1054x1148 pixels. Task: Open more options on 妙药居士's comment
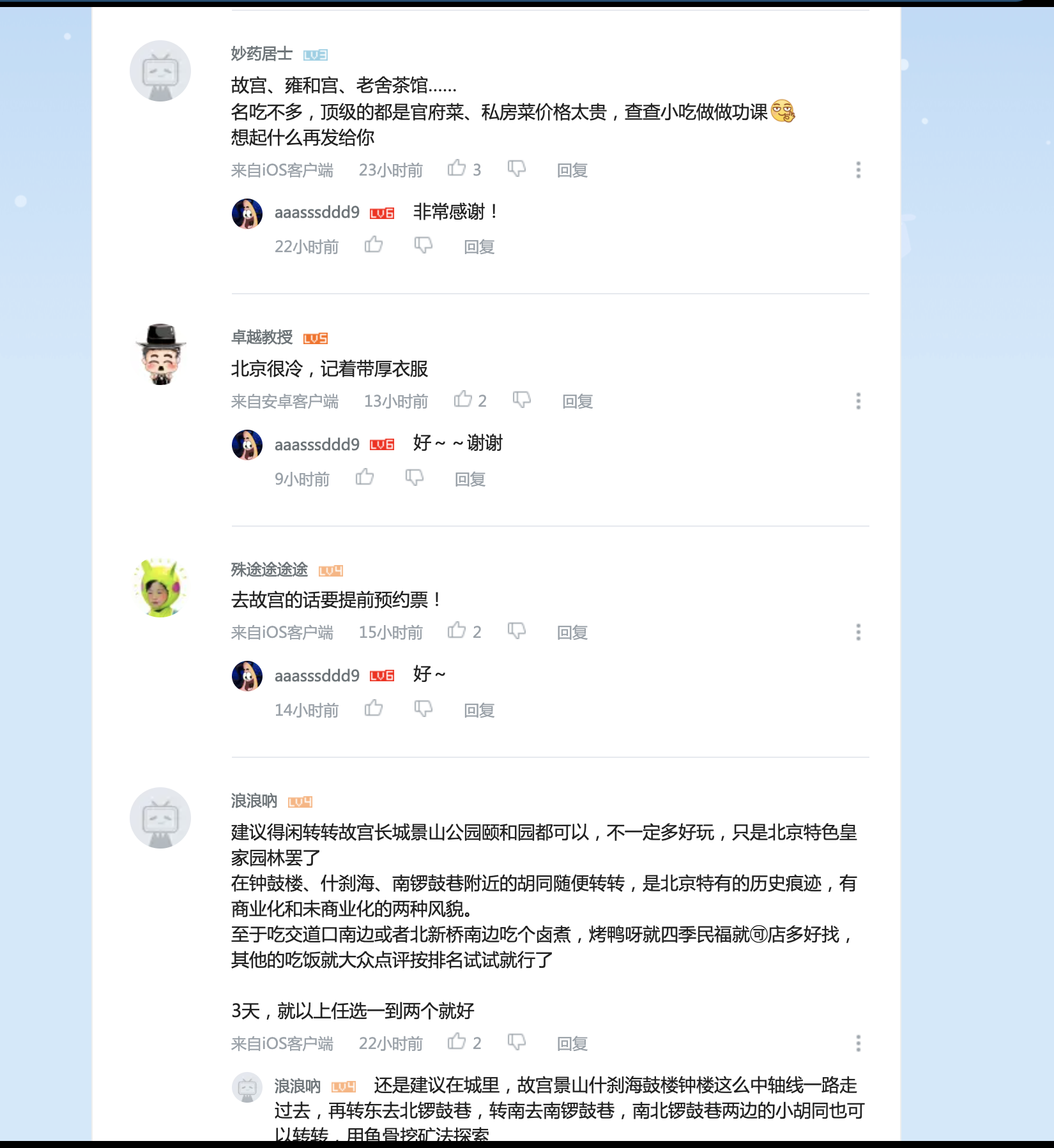pyautogui.click(x=858, y=170)
